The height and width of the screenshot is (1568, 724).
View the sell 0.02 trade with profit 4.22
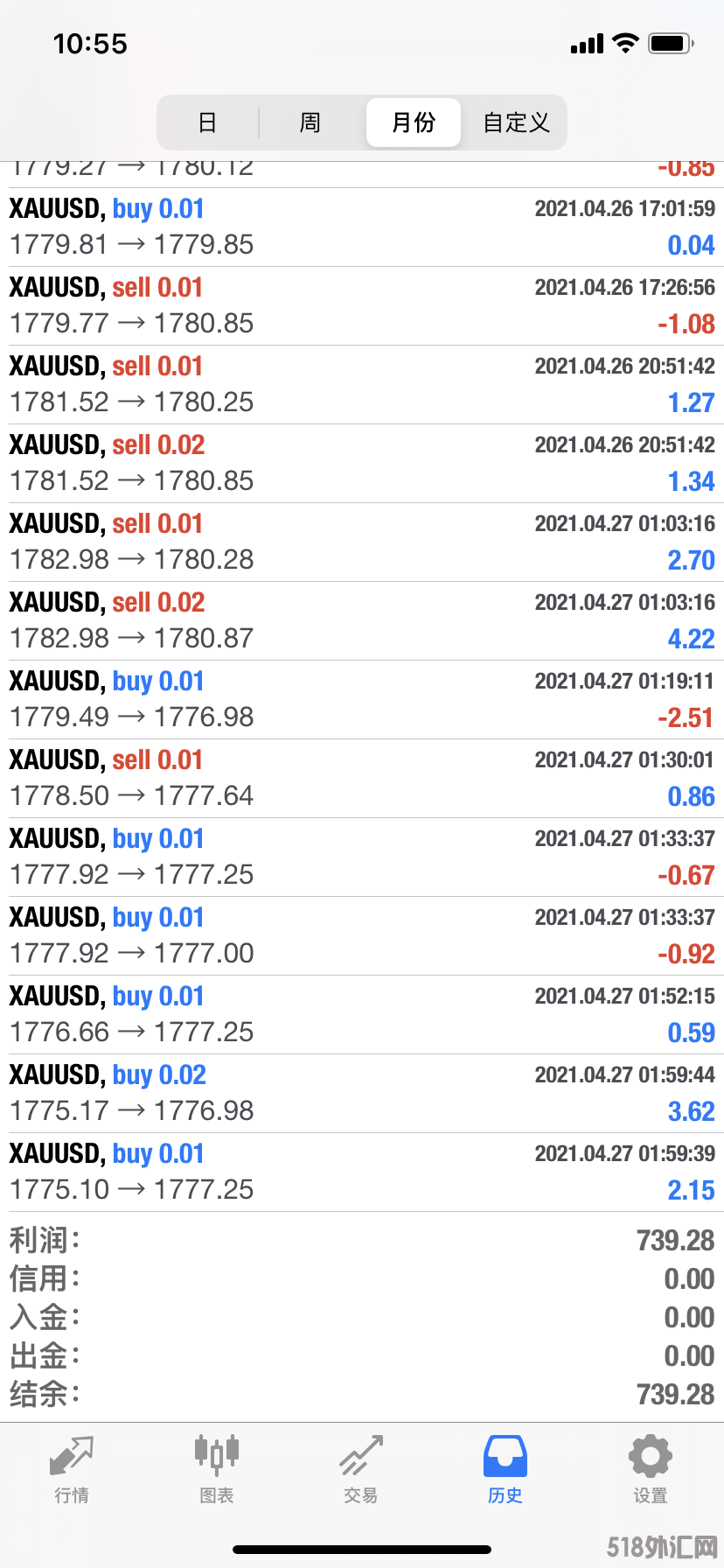[362, 620]
